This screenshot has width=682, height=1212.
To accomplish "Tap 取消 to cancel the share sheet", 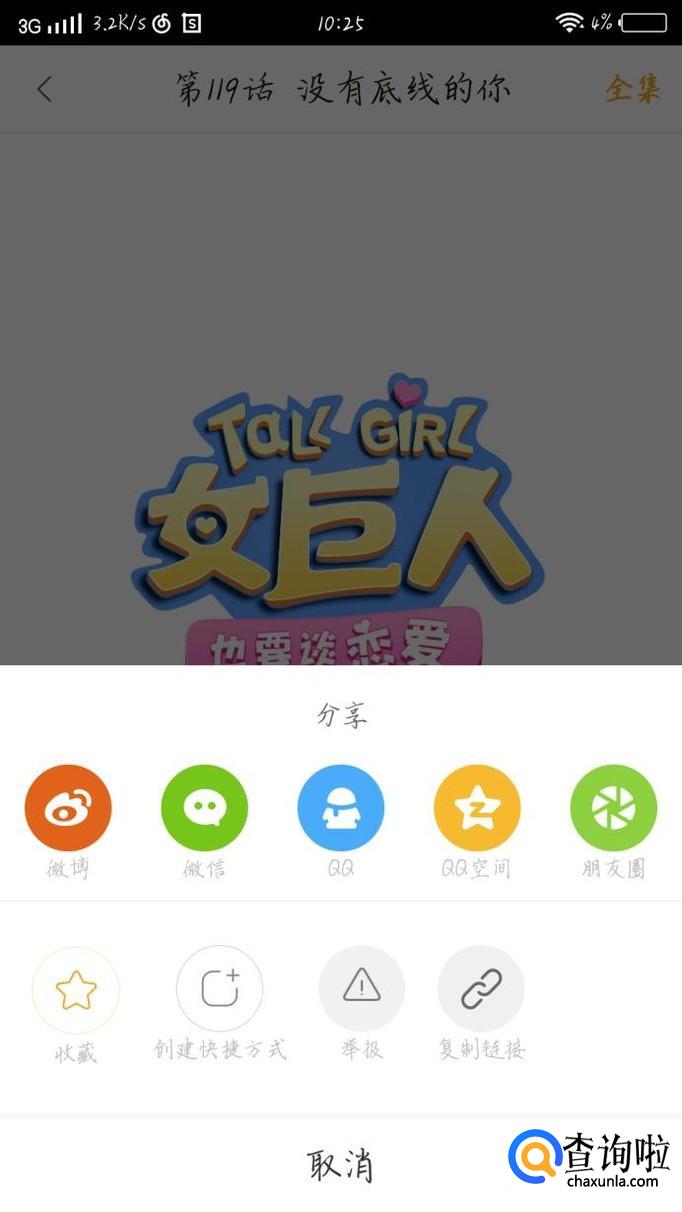I will (x=340, y=1166).
